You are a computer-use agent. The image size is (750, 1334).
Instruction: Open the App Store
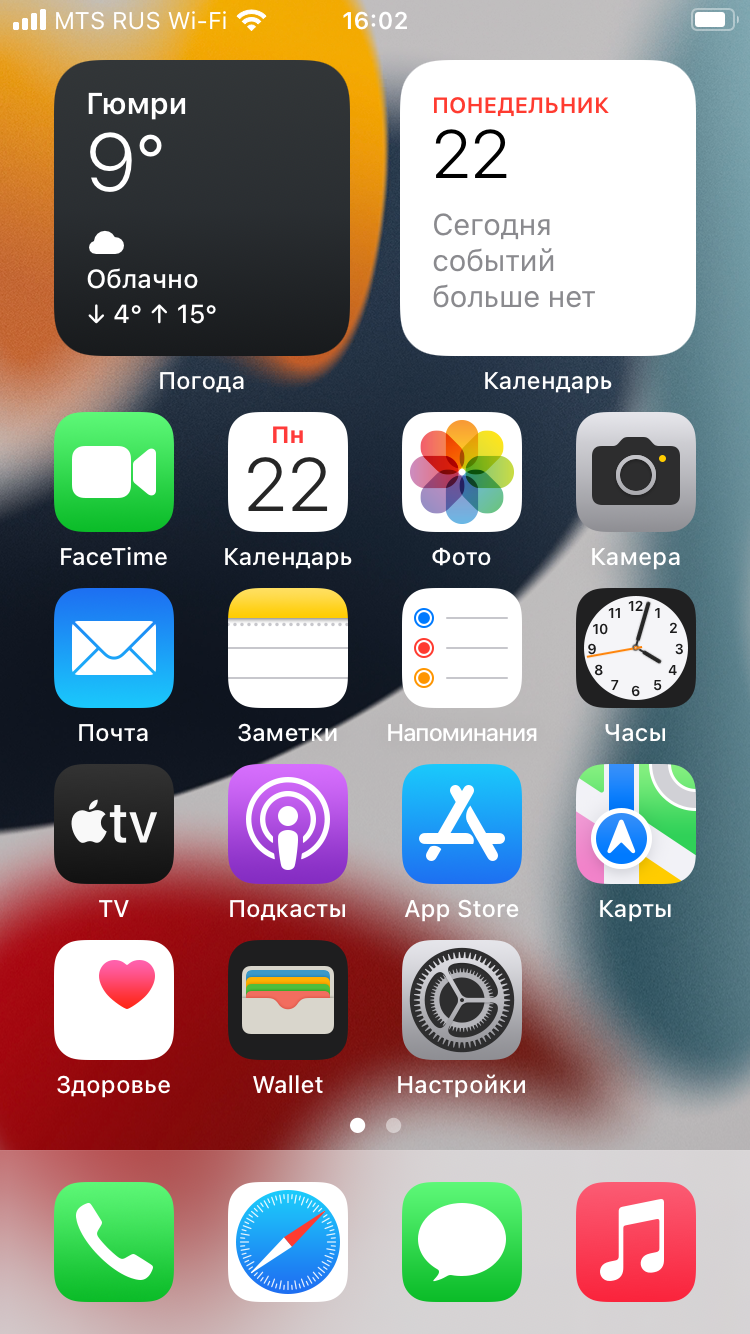tap(462, 824)
